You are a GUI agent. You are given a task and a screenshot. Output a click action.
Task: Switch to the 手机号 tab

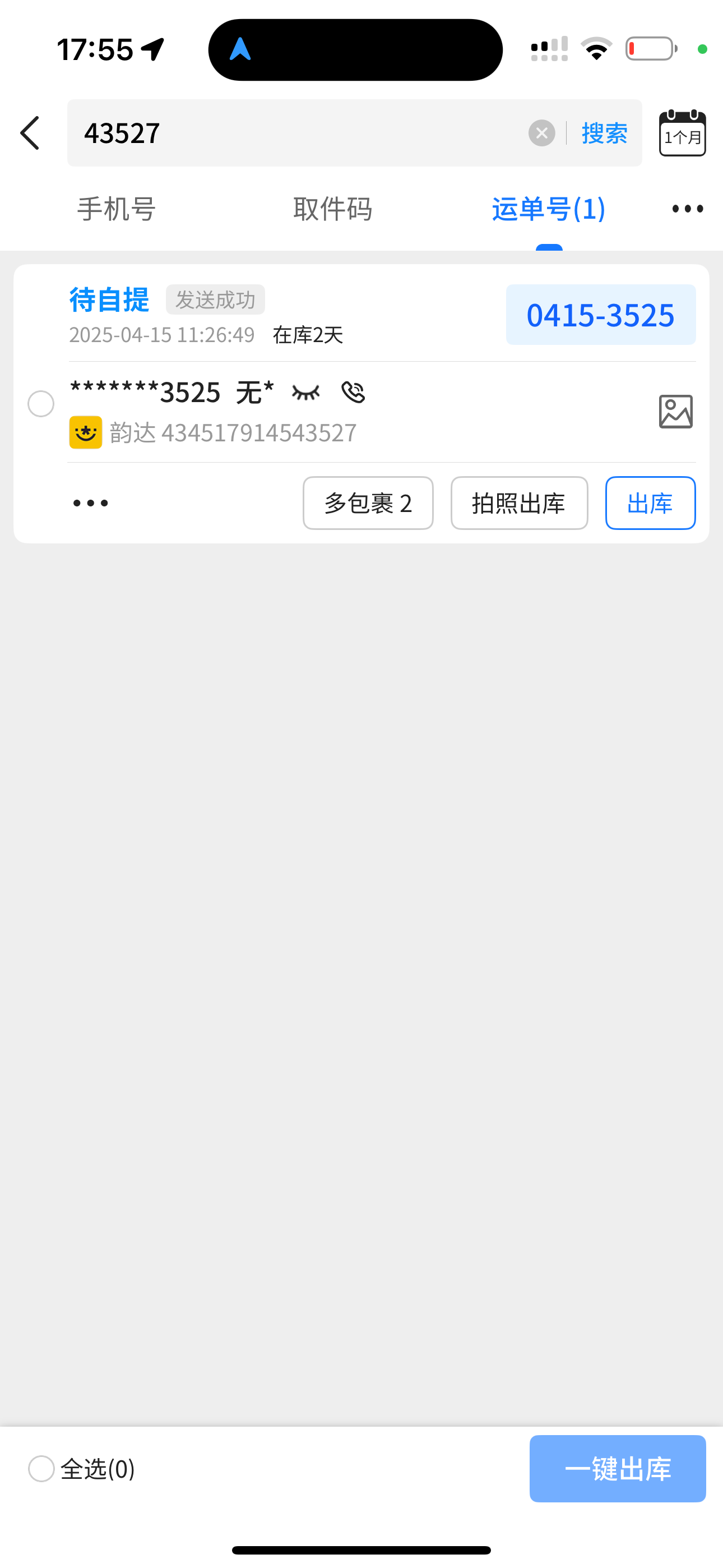tap(117, 209)
